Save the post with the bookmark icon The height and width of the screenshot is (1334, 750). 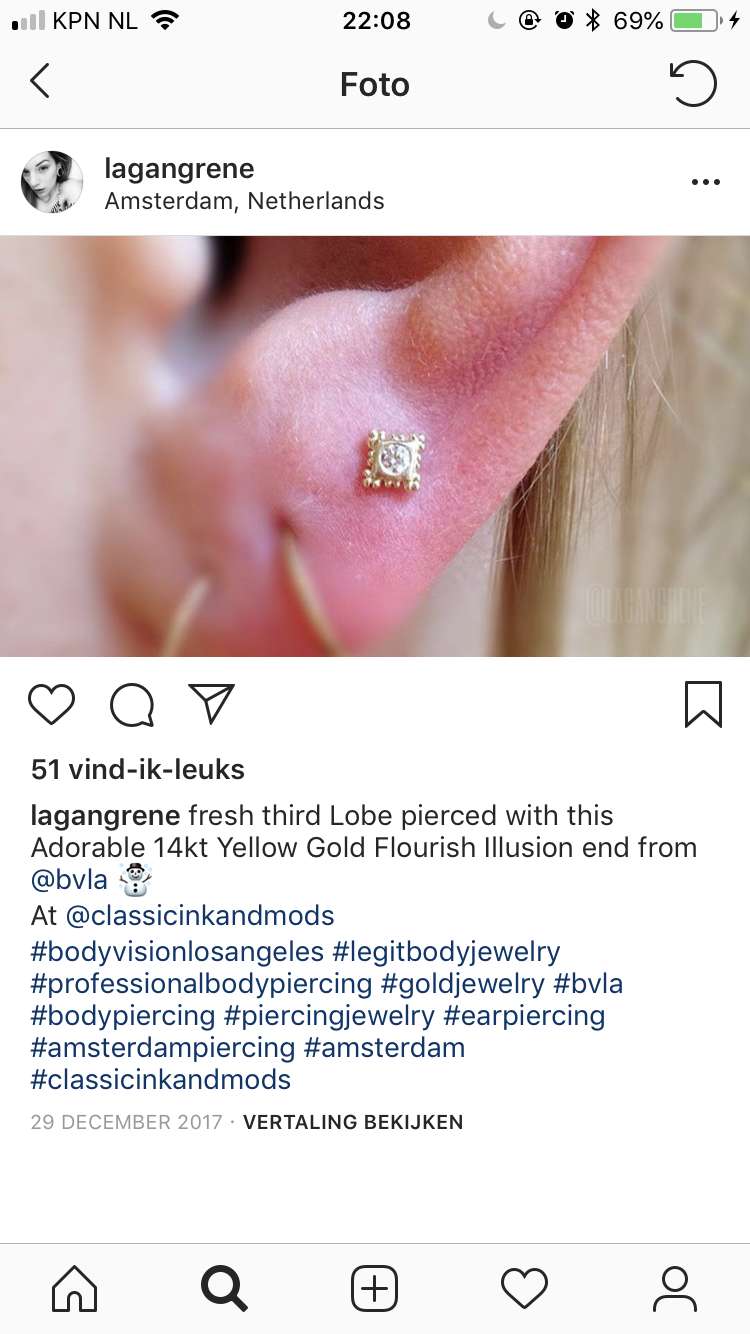pyautogui.click(x=703, y=704)
